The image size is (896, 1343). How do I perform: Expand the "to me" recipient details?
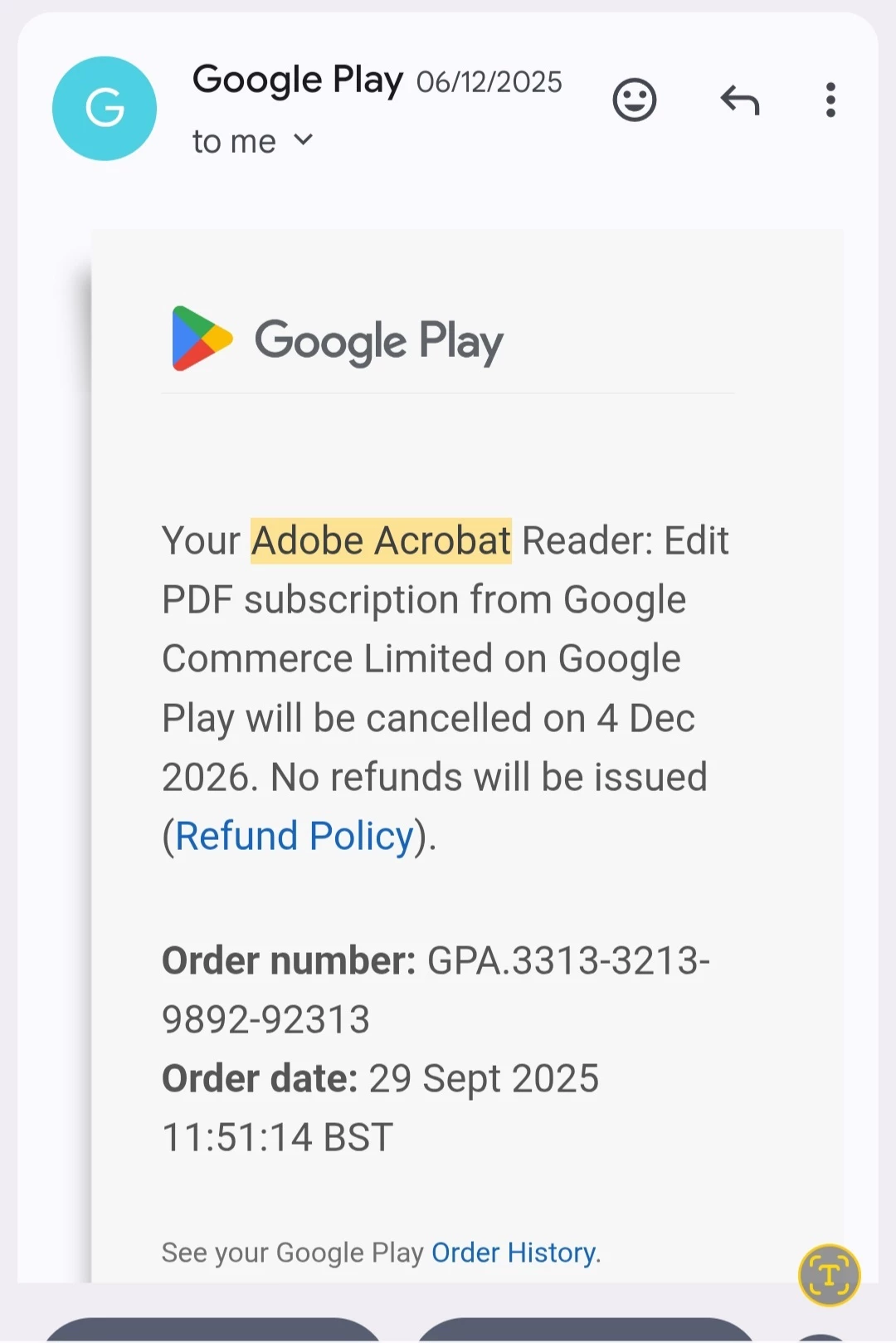coord(304,140)
